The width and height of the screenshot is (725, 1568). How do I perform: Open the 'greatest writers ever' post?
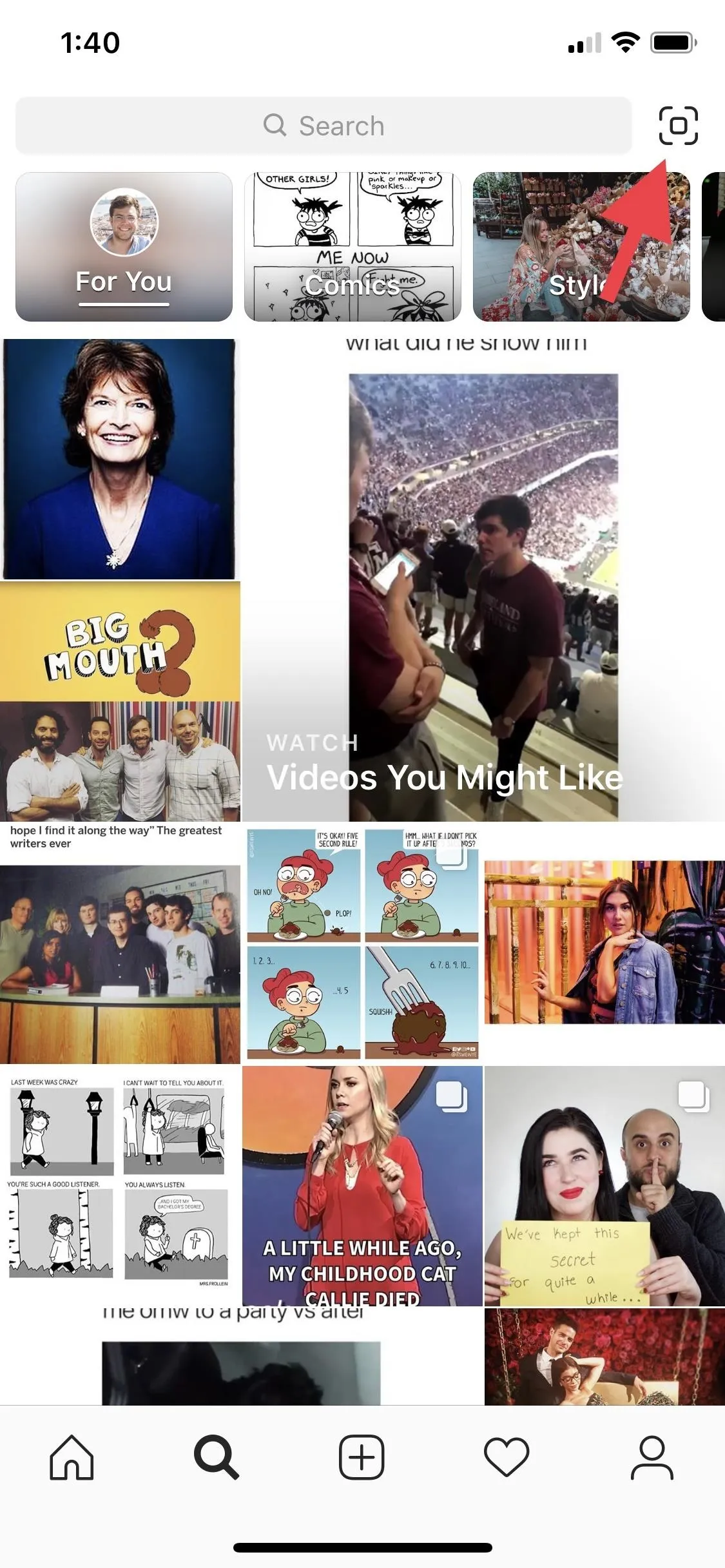[x=120, y=944]
